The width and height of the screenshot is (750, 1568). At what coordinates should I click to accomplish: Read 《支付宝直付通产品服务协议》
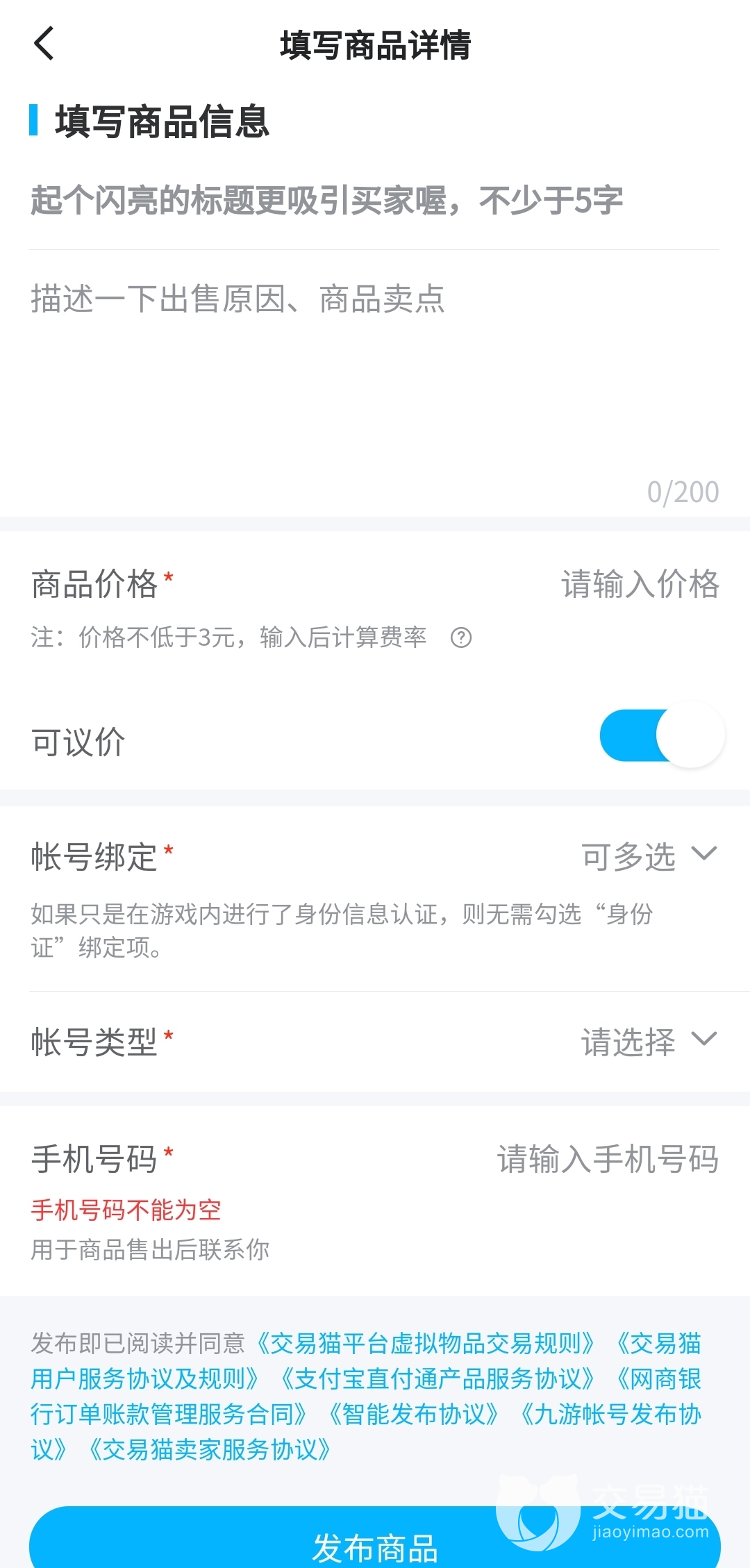(436, 1379)
